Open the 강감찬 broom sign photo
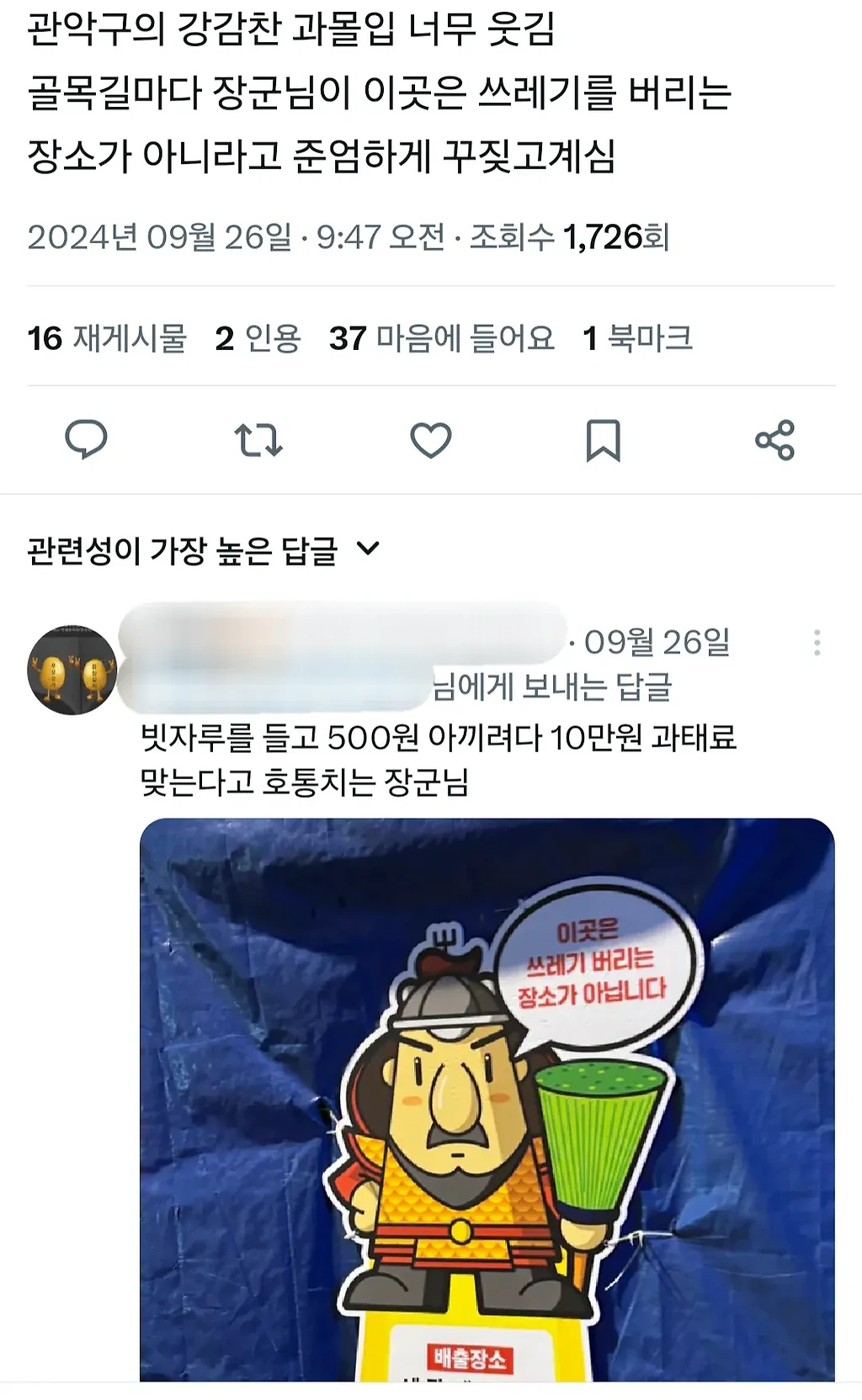 coord(487,1094)
